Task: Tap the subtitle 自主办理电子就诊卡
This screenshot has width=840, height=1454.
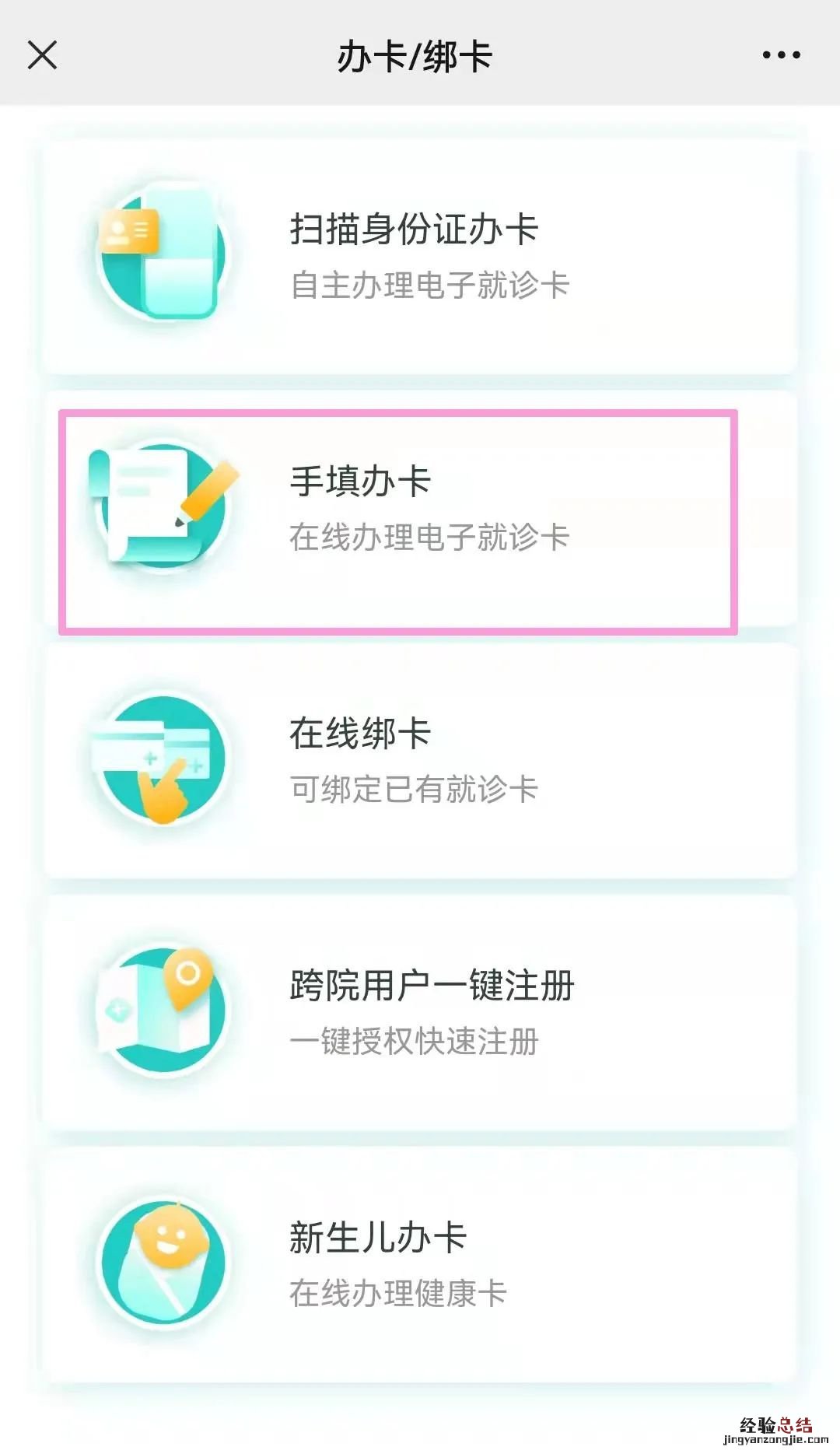Action: tap(432, 286)
